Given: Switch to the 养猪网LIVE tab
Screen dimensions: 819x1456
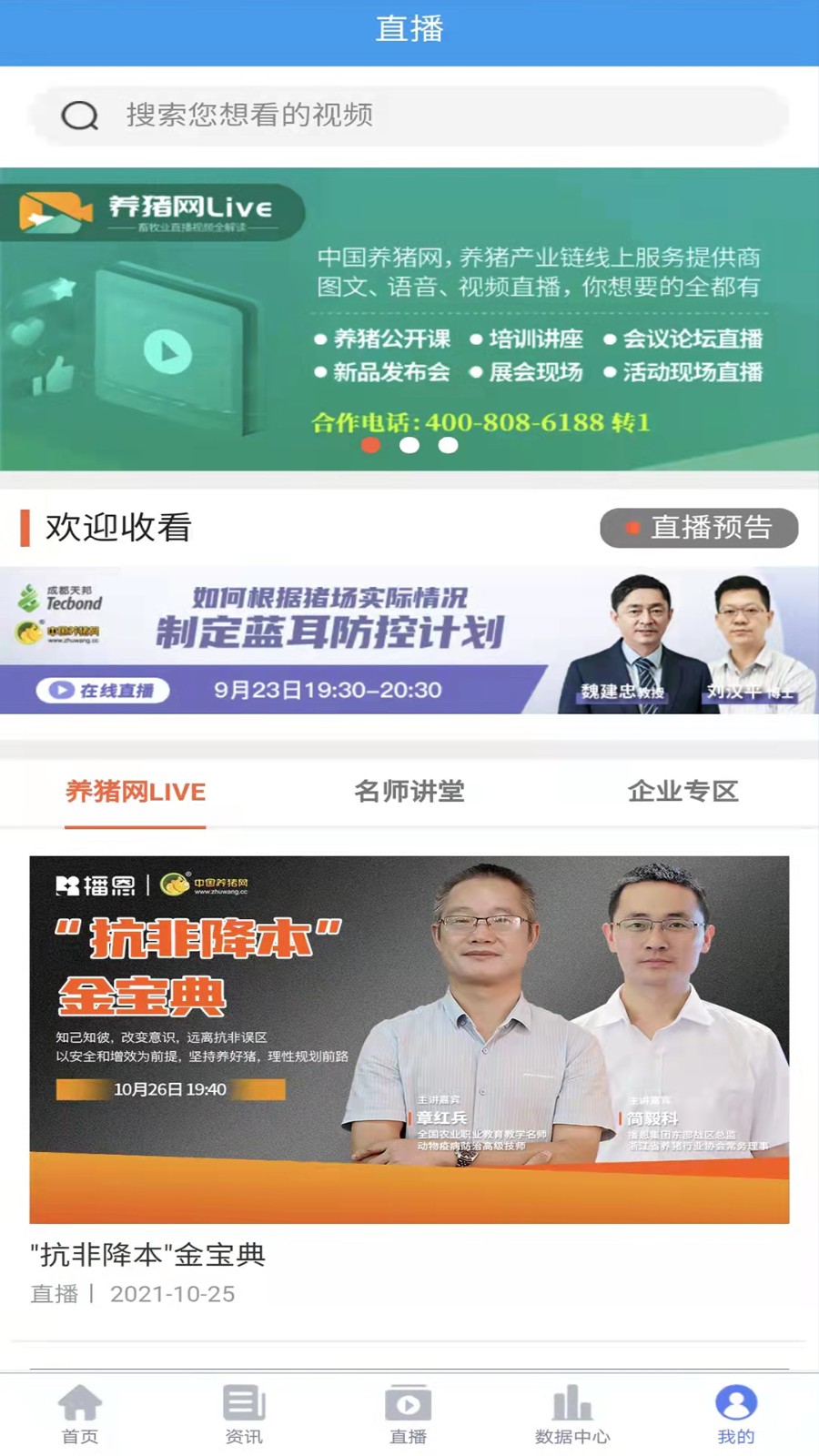Looking at the screenshot, I should coord(136,792).
